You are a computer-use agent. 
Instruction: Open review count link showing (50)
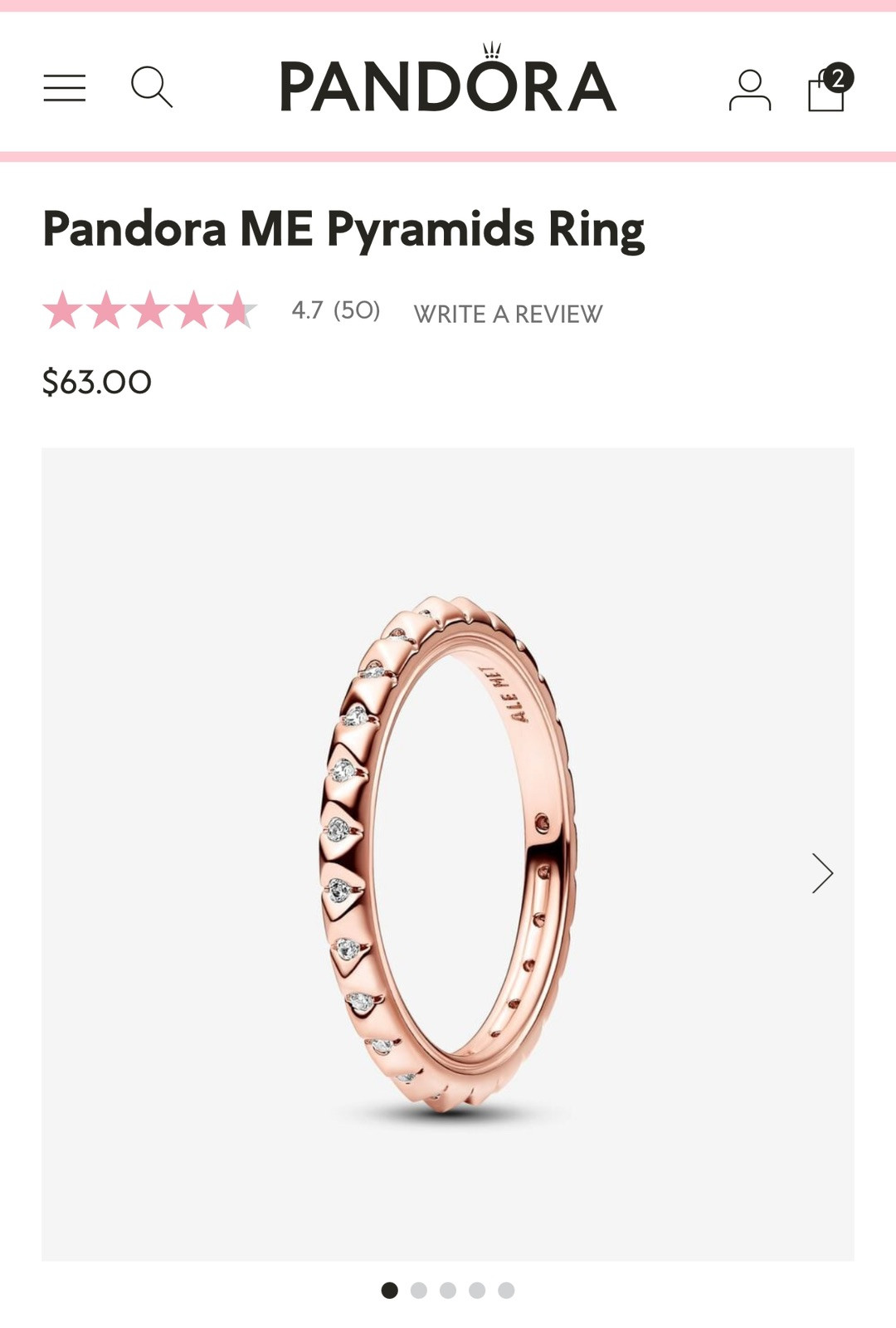point(357,311)
